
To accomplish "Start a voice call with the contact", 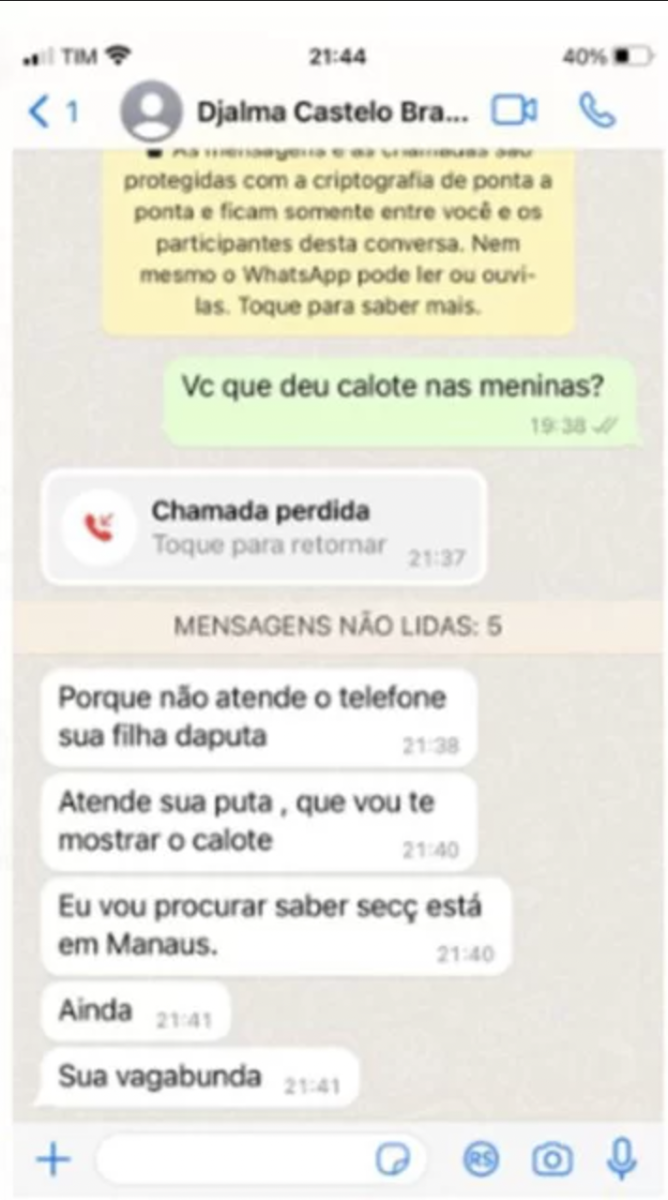I will (597, 112).
